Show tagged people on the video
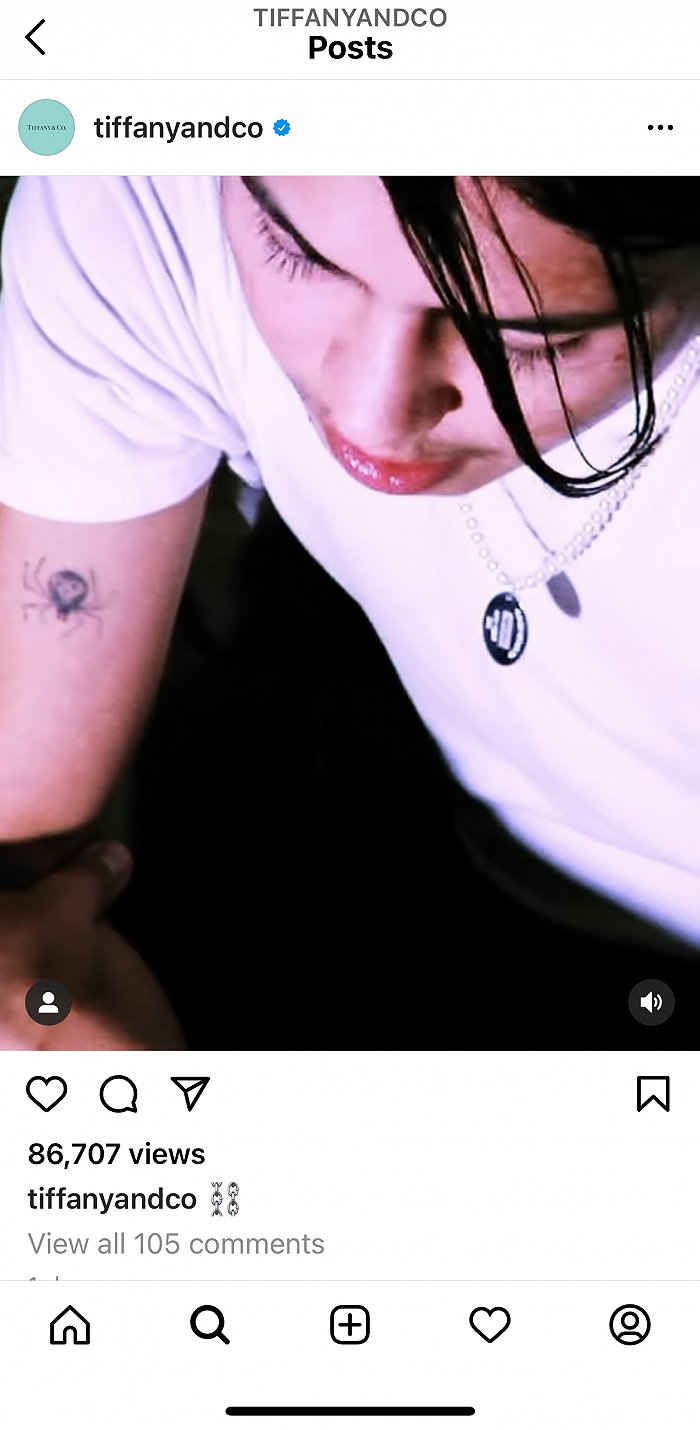Viewport: 700px width, 1430px height. 48,1003
